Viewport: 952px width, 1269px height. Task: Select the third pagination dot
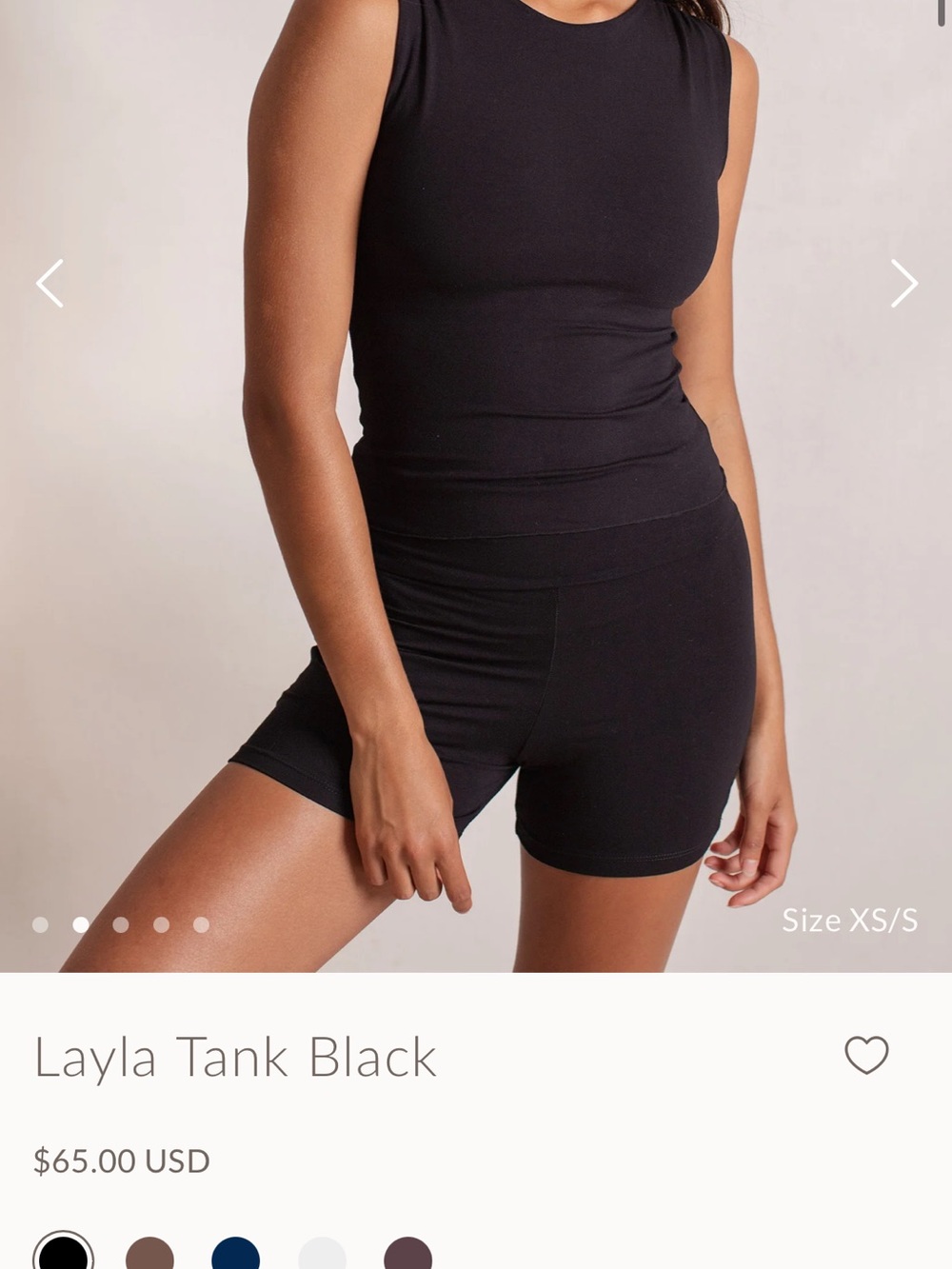[x=120, y=922]
